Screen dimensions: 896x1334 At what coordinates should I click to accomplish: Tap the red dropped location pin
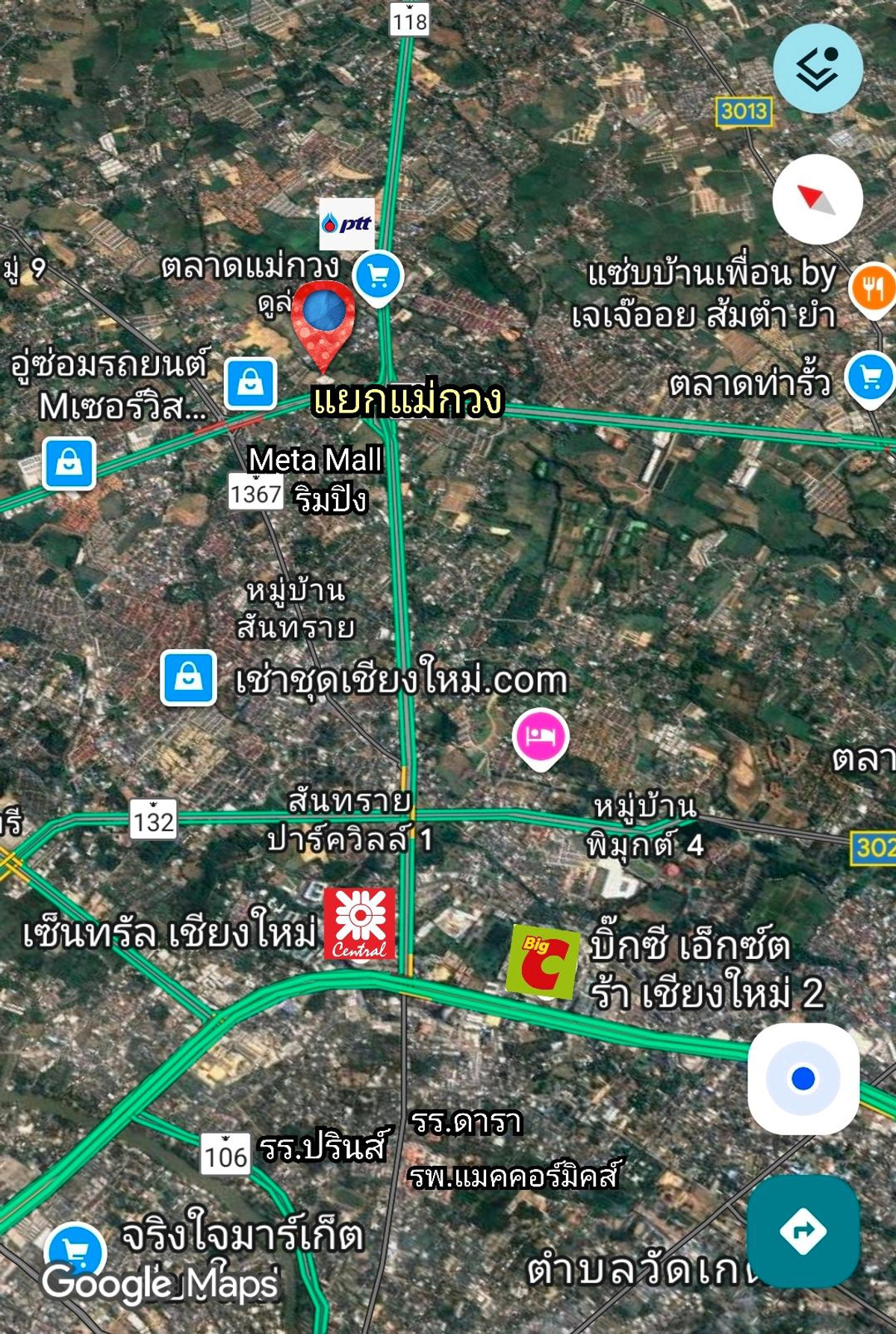coord(323,317)
